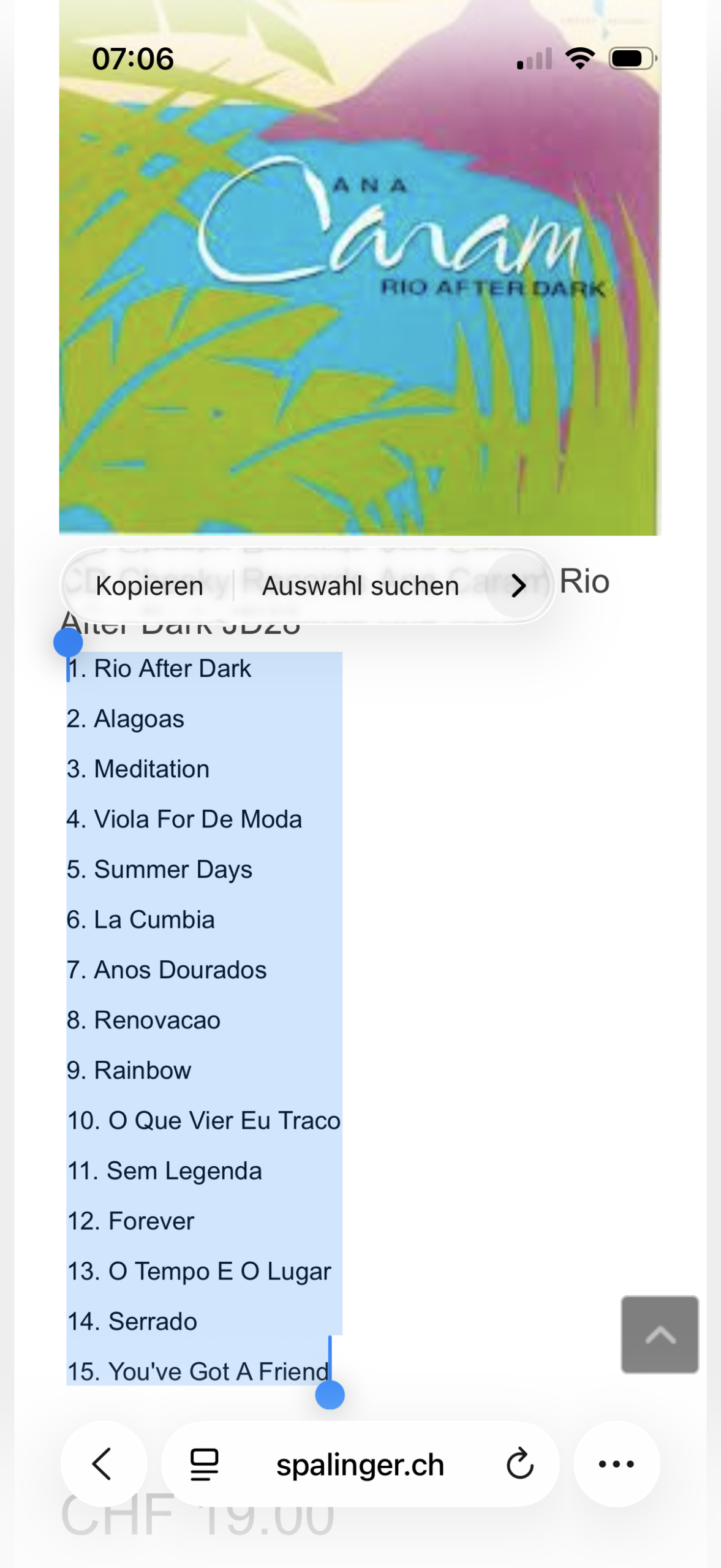Open the page menu beside the address
The height and width of the screenshot is (1568, 721).
click(x=204, y=1464)
